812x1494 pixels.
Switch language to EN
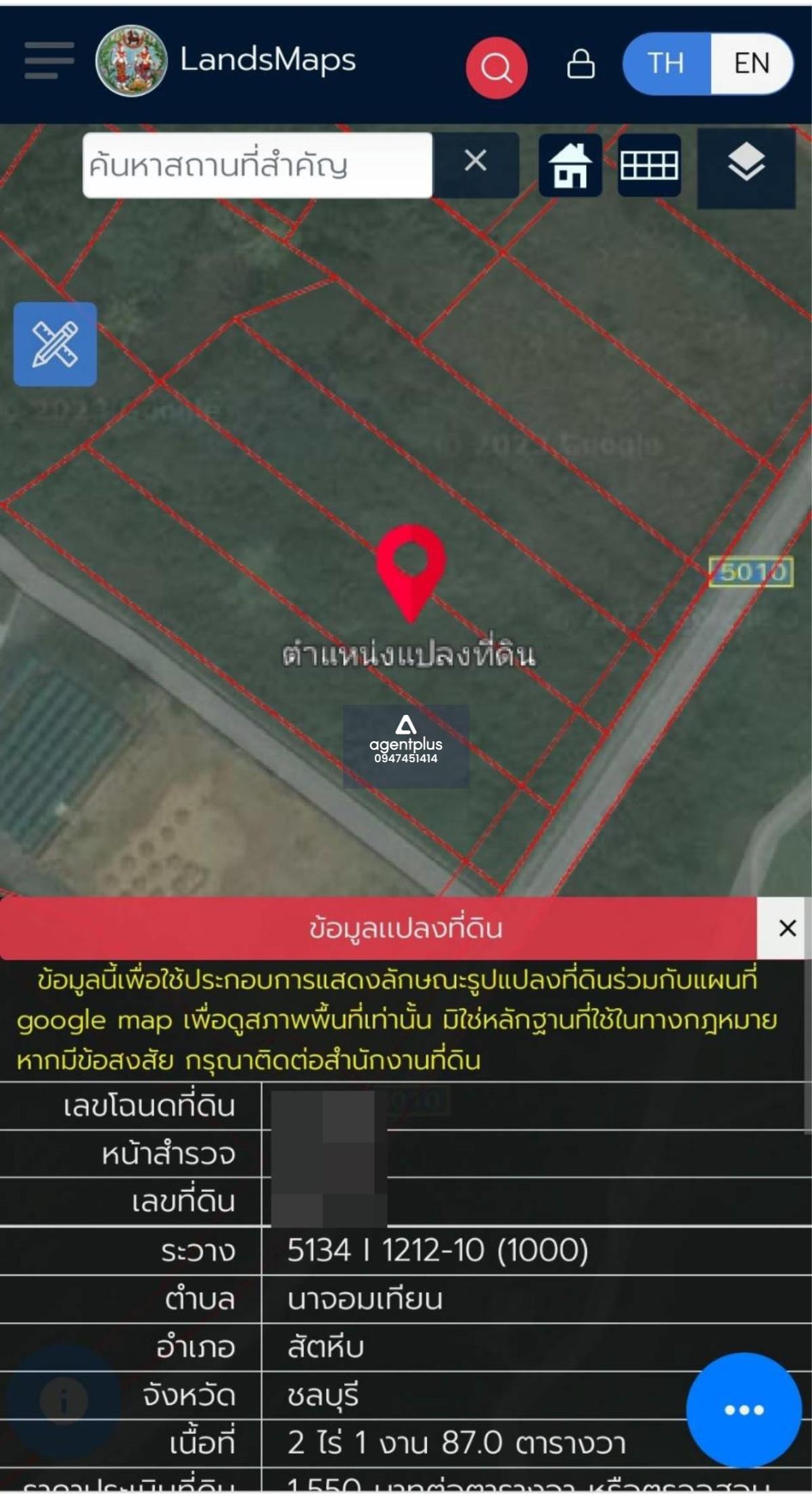click(x=752, y=64)
